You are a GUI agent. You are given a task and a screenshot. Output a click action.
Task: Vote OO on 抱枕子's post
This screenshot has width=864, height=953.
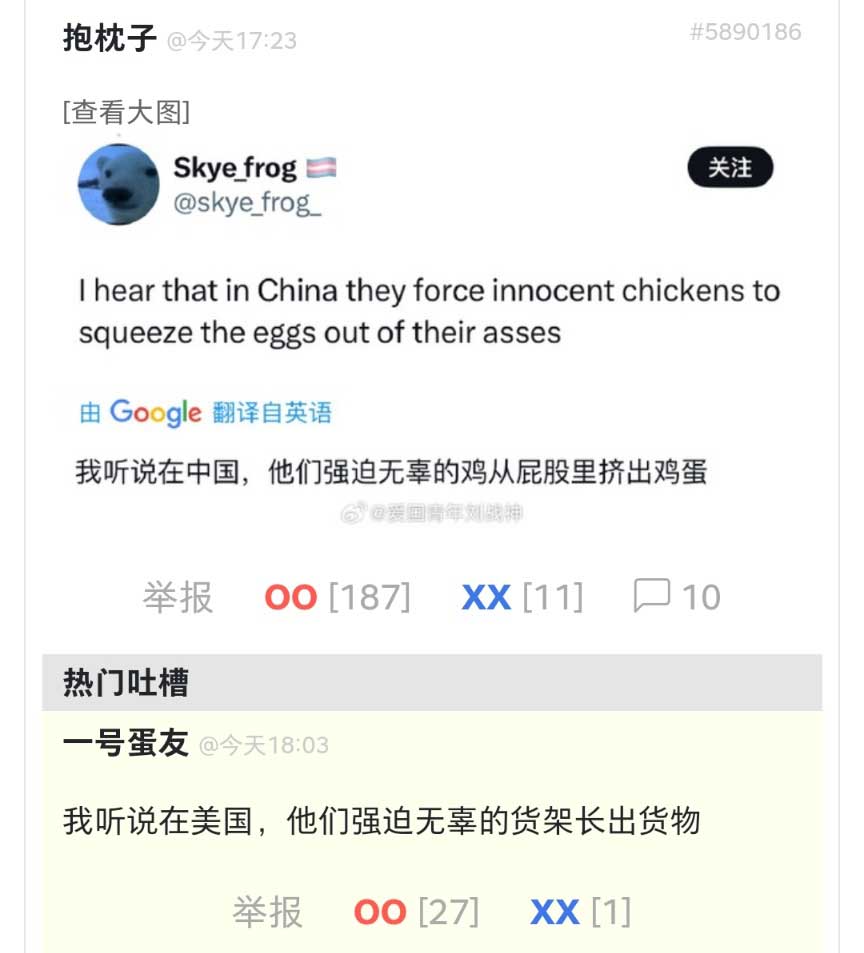[x=291, y=597]
